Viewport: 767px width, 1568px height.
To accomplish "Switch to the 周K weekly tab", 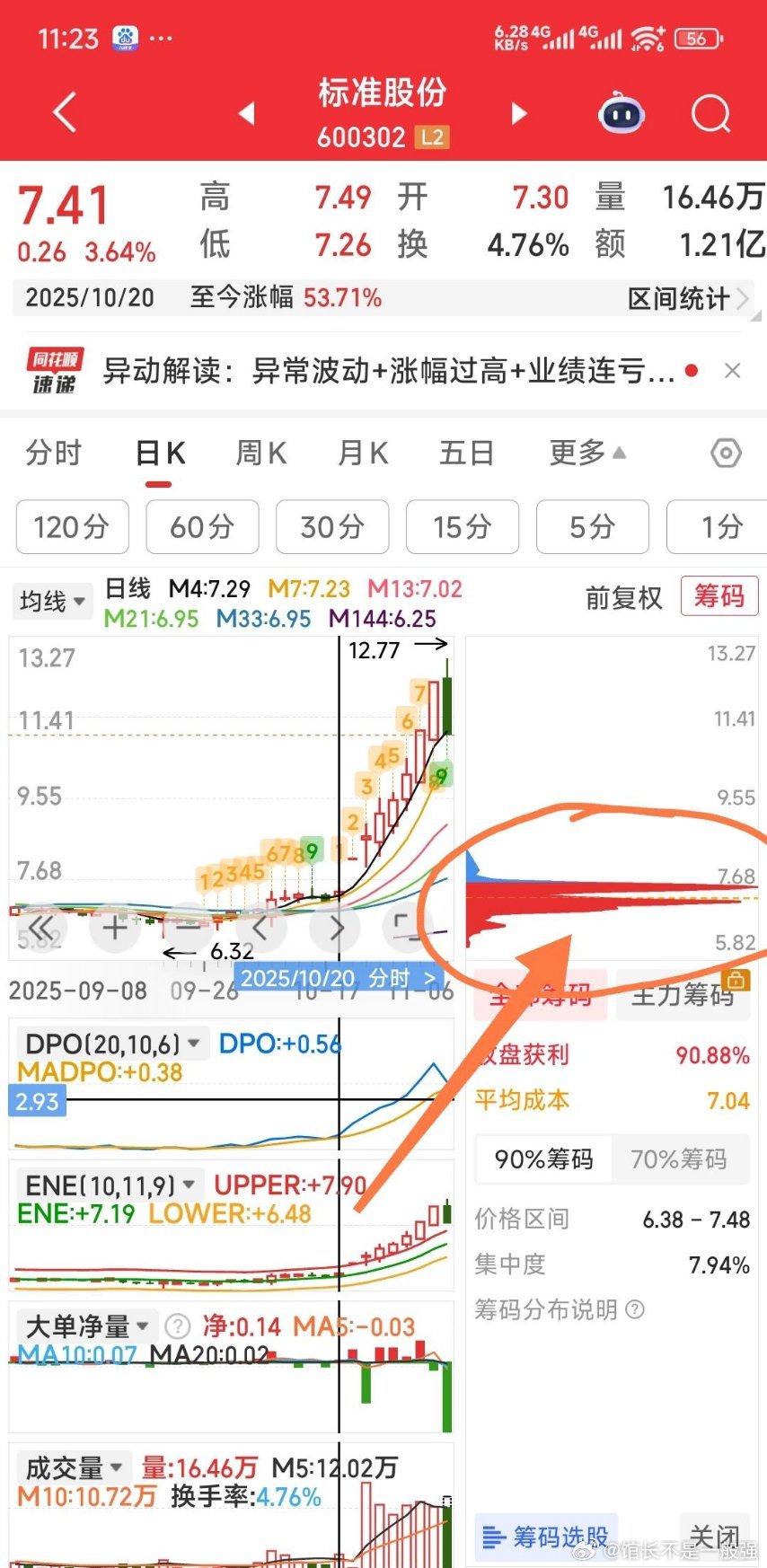I will [x=260, y=454].
